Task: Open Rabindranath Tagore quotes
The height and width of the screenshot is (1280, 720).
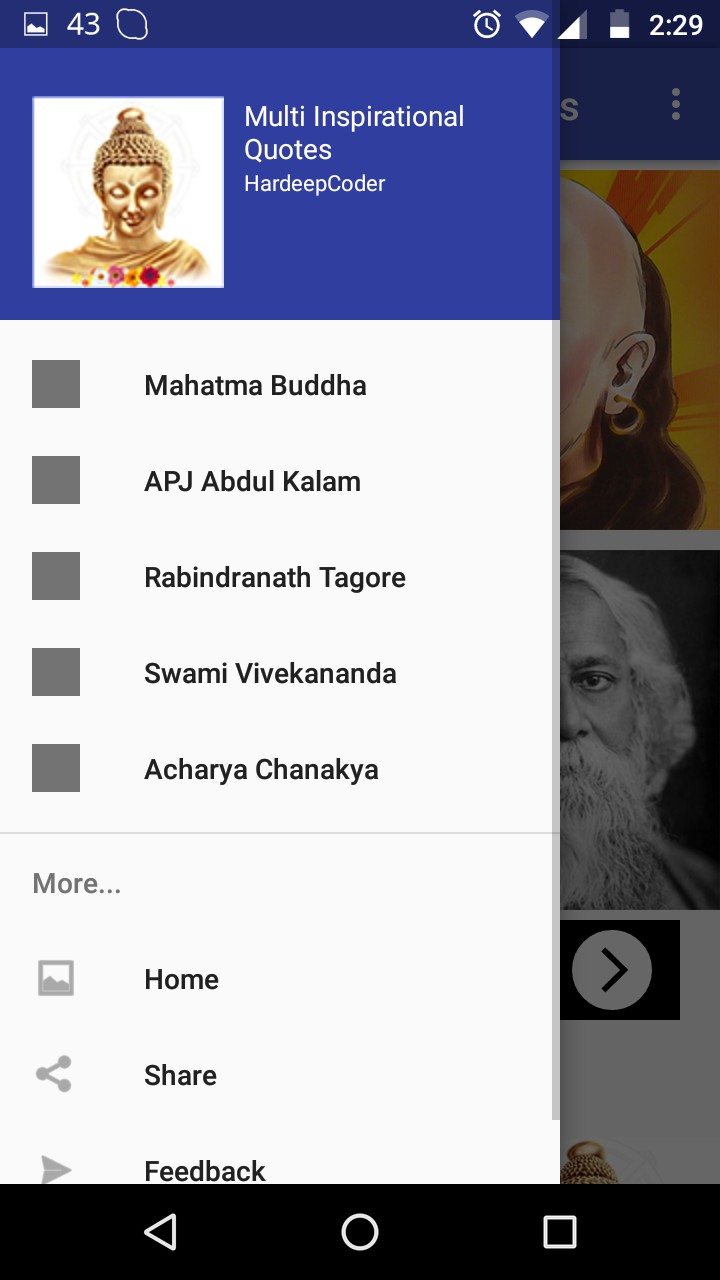Action: point(274,577)
